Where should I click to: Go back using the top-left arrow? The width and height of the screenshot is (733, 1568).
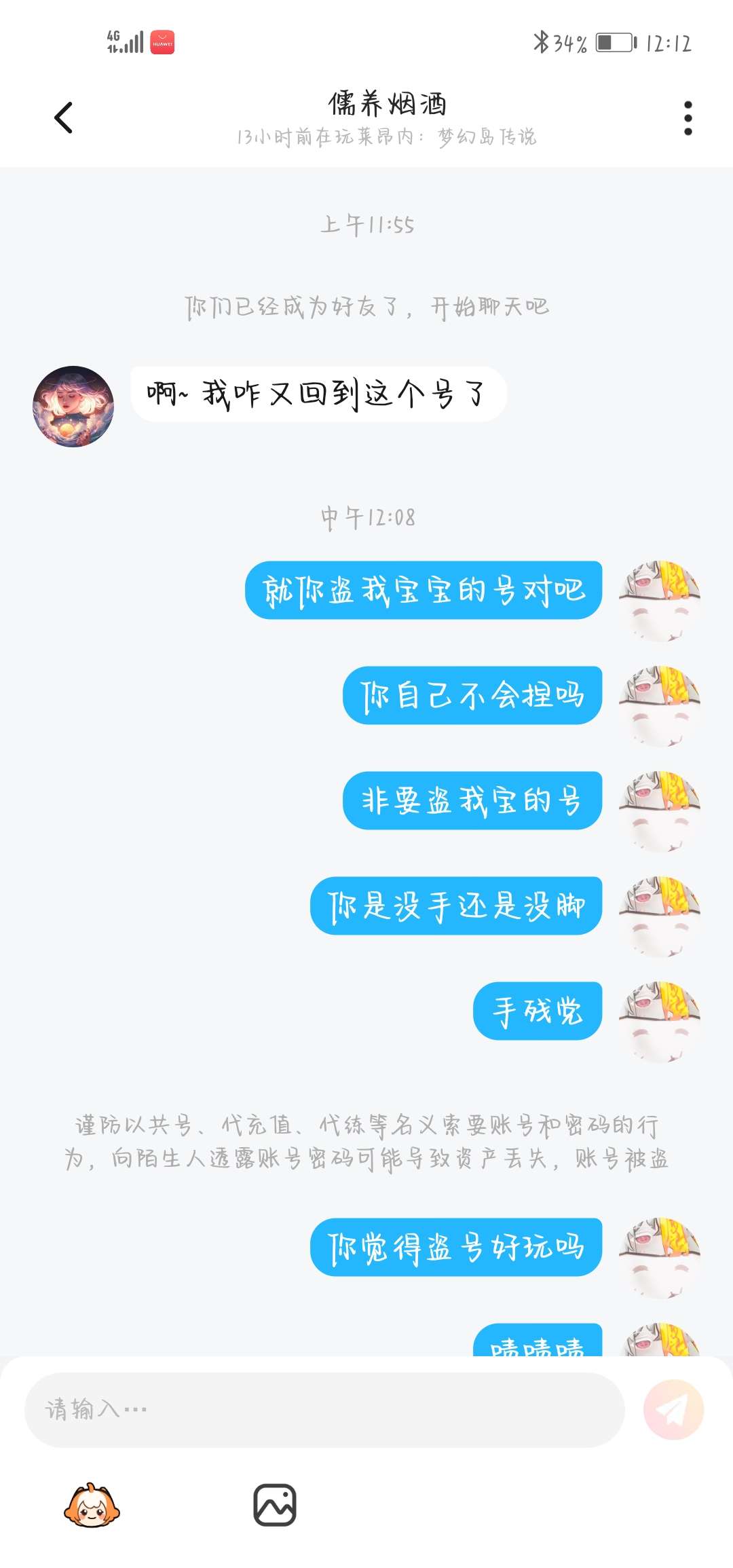click(x=63, y=117)
